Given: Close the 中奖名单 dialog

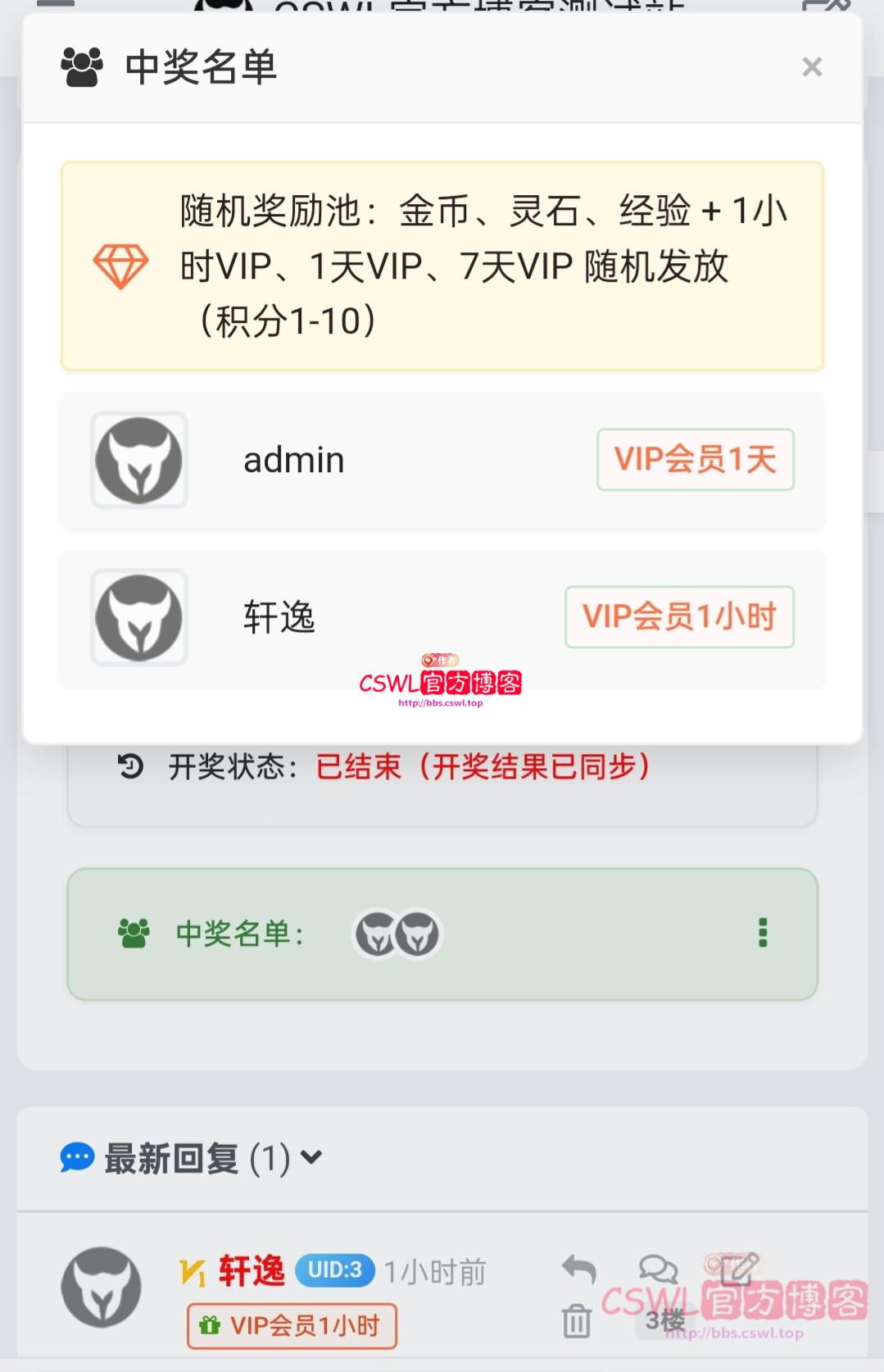Looking at the screenshot, I should [x=811, y=67].
